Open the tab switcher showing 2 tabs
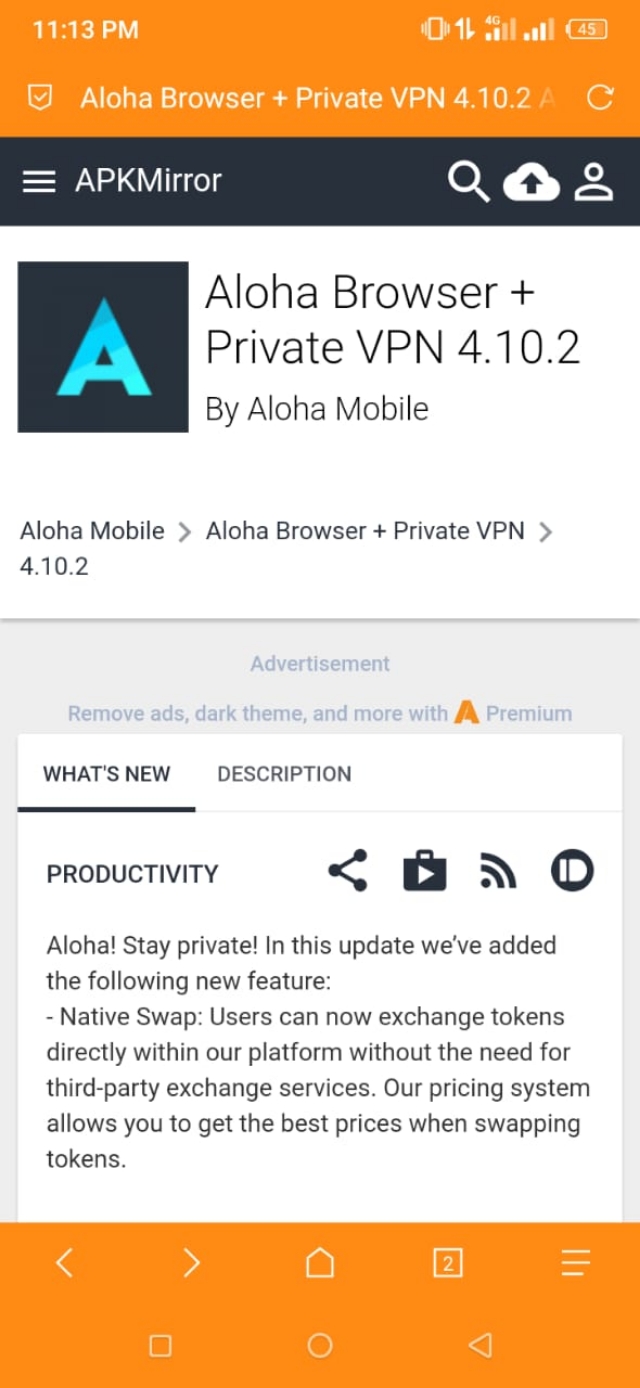The height and width of the screenshot is (1388, 640). tap(448, 1263)
